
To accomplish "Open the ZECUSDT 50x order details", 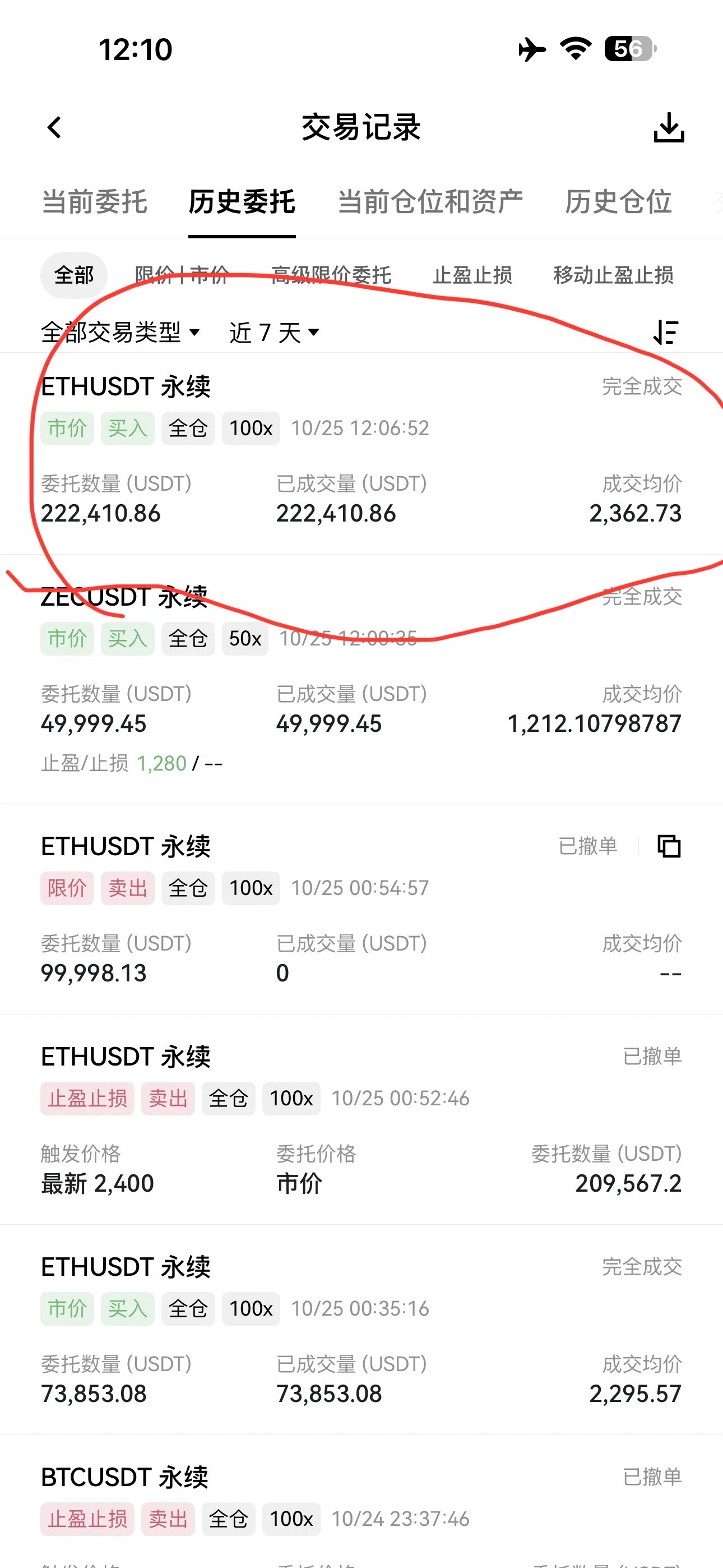I will [x=361, y=679].
